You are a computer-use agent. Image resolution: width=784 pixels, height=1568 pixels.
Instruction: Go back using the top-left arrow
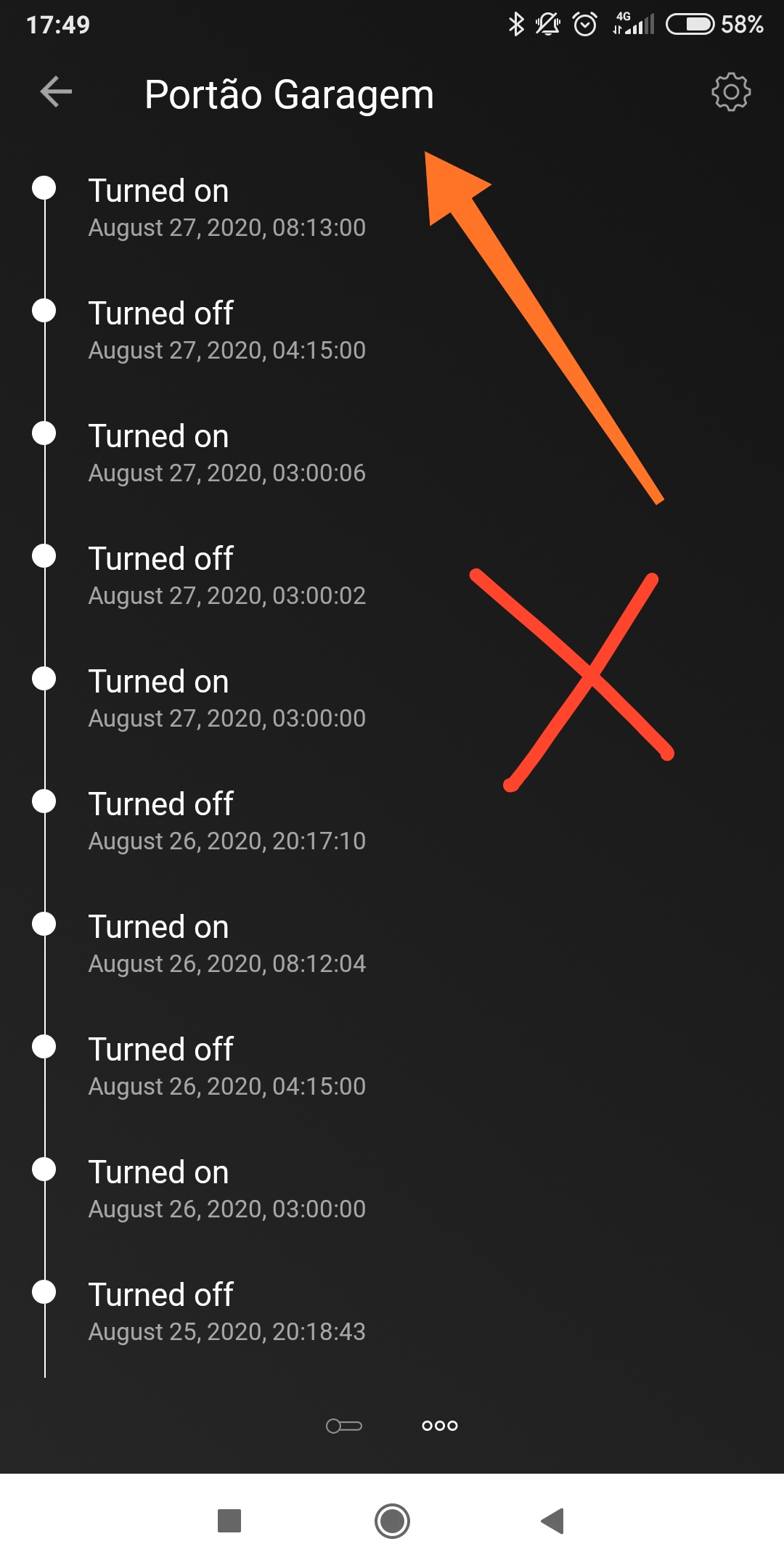56,92
